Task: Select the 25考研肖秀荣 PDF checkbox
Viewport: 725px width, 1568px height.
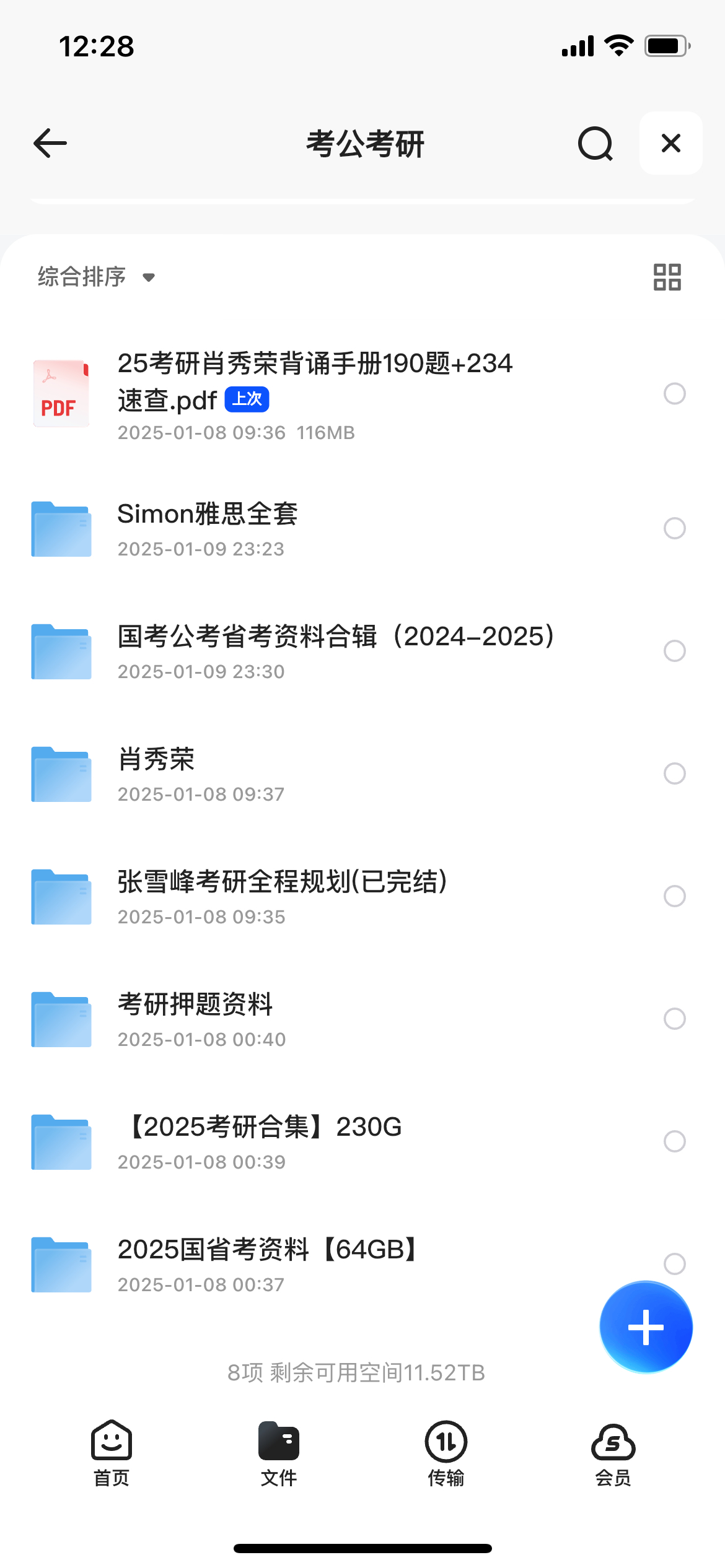Action: [674, 393]
